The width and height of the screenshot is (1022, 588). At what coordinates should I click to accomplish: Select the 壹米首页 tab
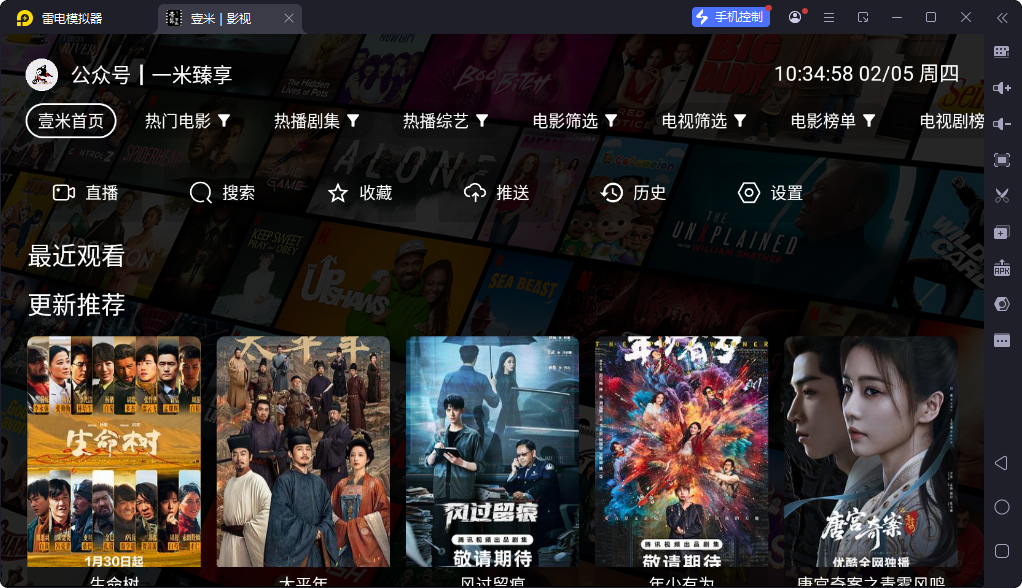[x=71, y=121]
